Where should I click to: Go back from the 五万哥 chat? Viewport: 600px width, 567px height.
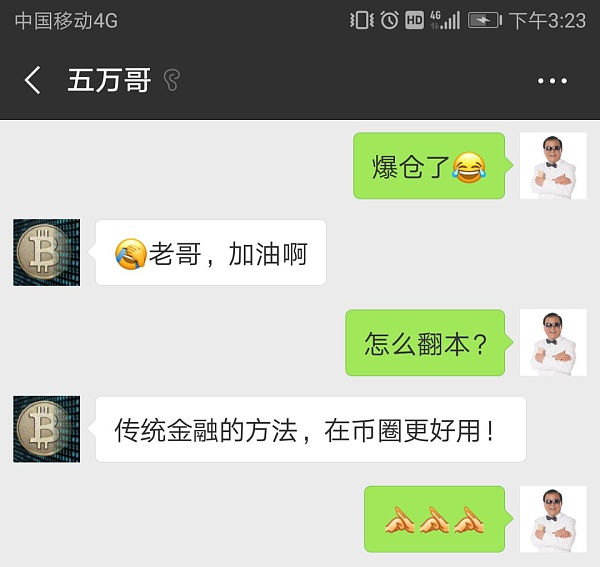pos(33,81)
